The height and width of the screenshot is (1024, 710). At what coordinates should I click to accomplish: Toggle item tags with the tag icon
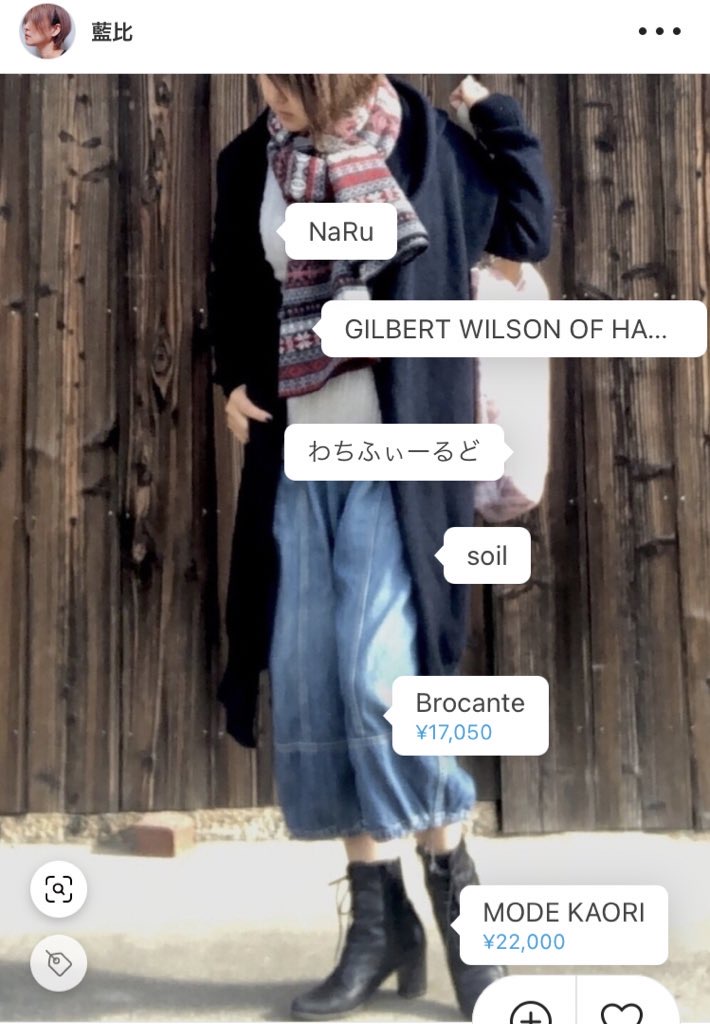tap(58, 963)
